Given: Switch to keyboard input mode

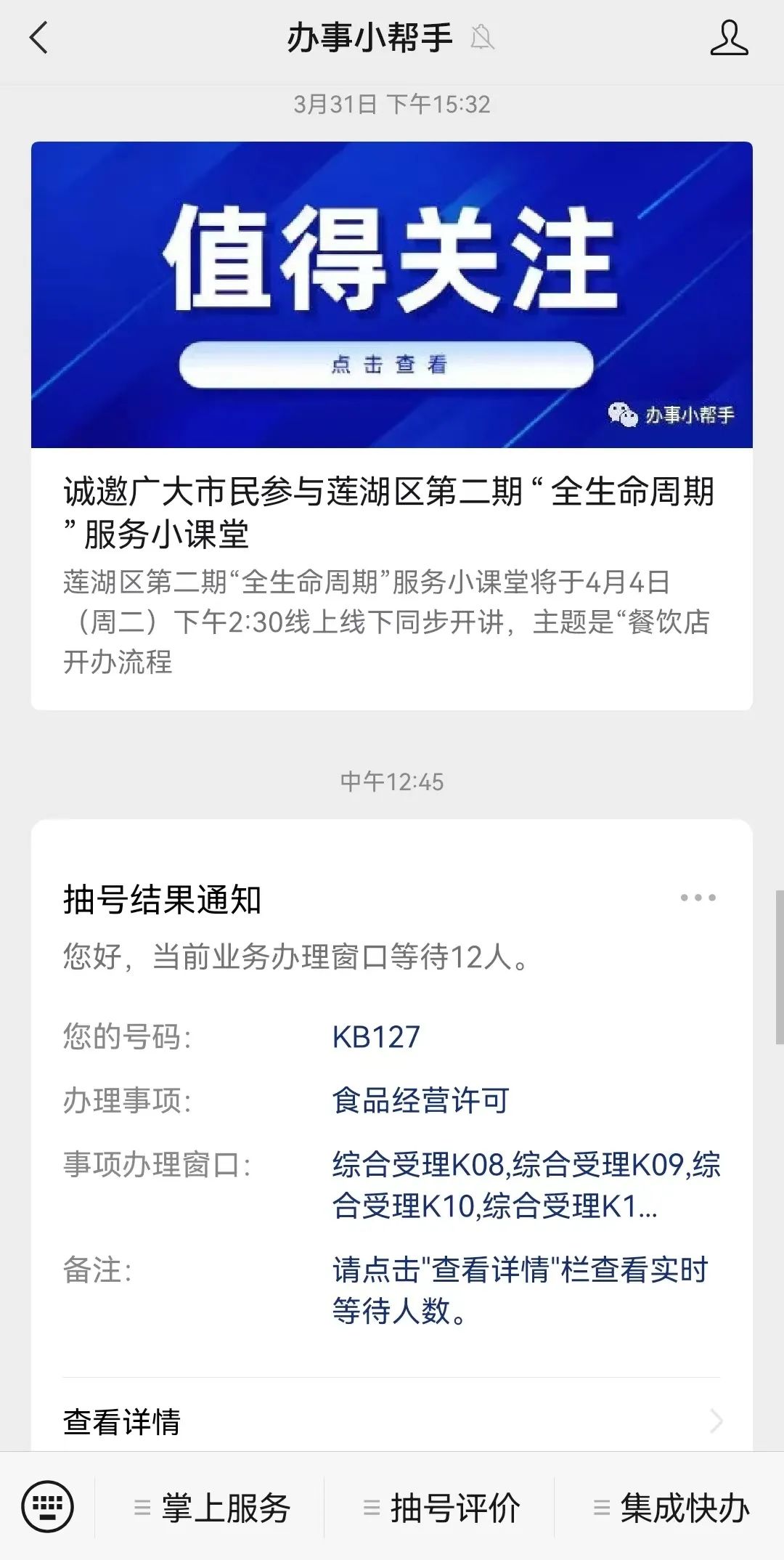Looking at the screenshot, I should point(47,1507).
